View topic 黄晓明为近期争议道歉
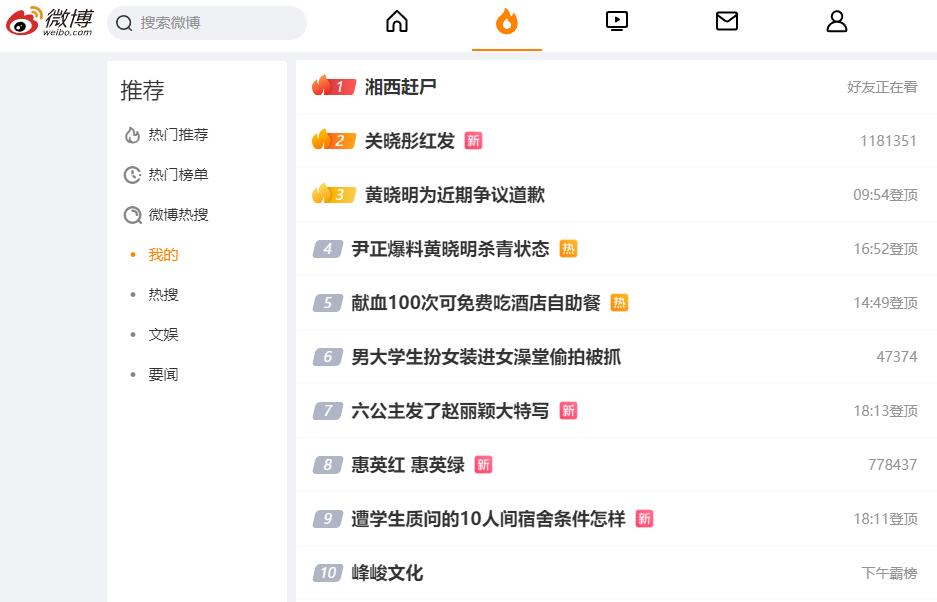Viewport: 937px width, 602px height. (455, 195)
